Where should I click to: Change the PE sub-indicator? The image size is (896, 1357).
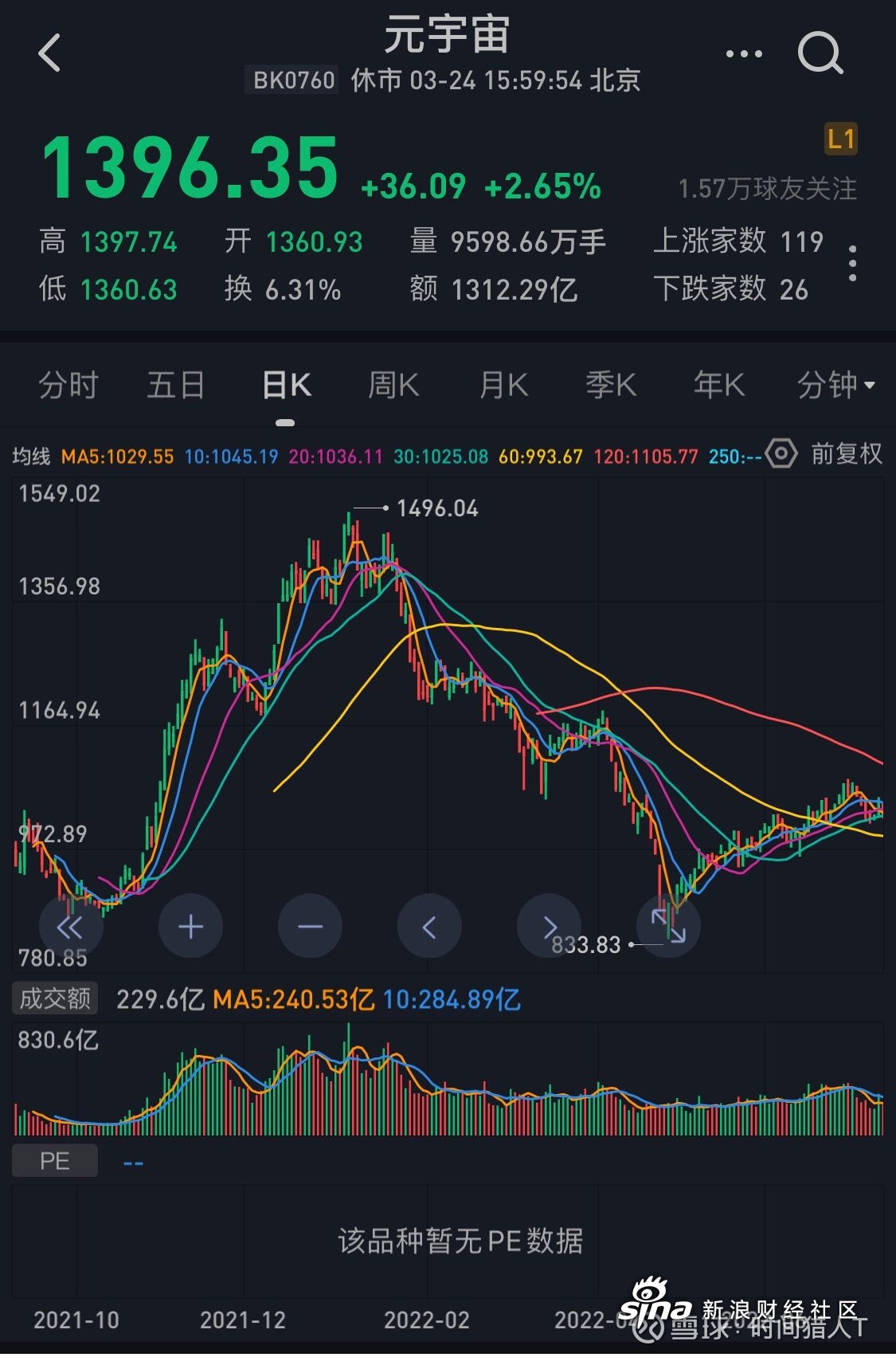tap(55, 1161)
